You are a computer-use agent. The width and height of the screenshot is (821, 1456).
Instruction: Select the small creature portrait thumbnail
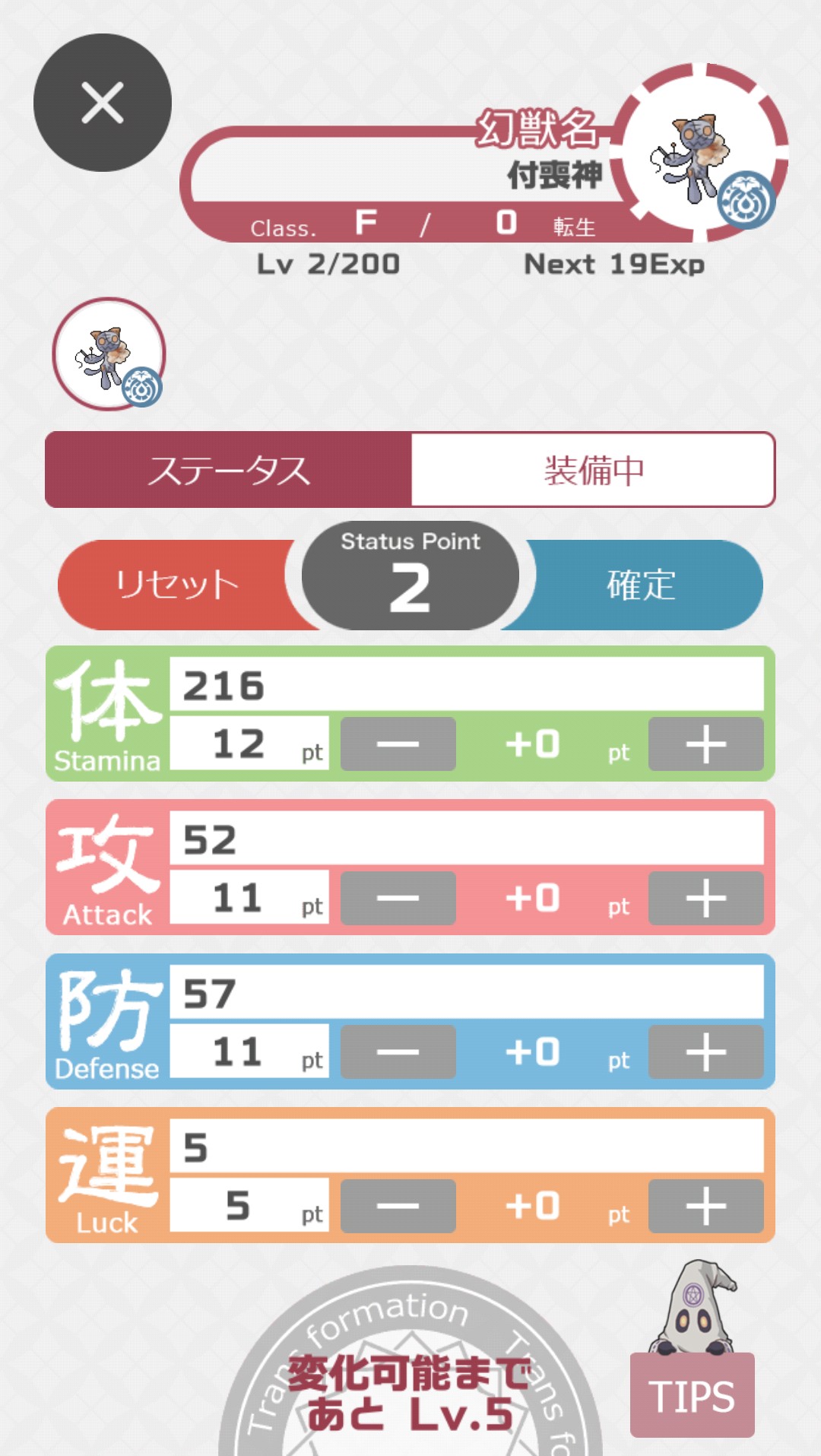coord(109,354)
